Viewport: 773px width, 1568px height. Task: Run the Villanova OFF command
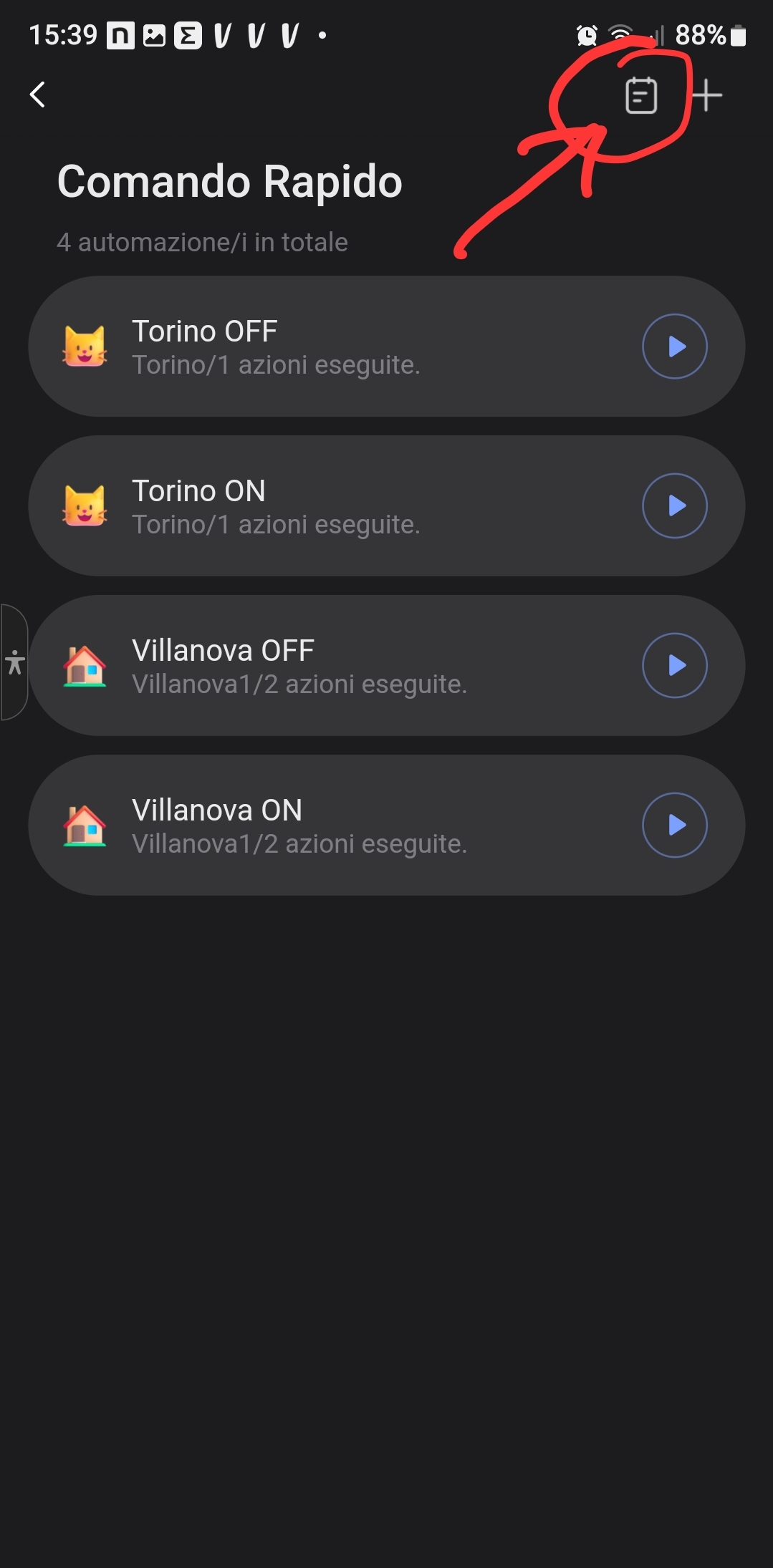(x=674, y=666)
